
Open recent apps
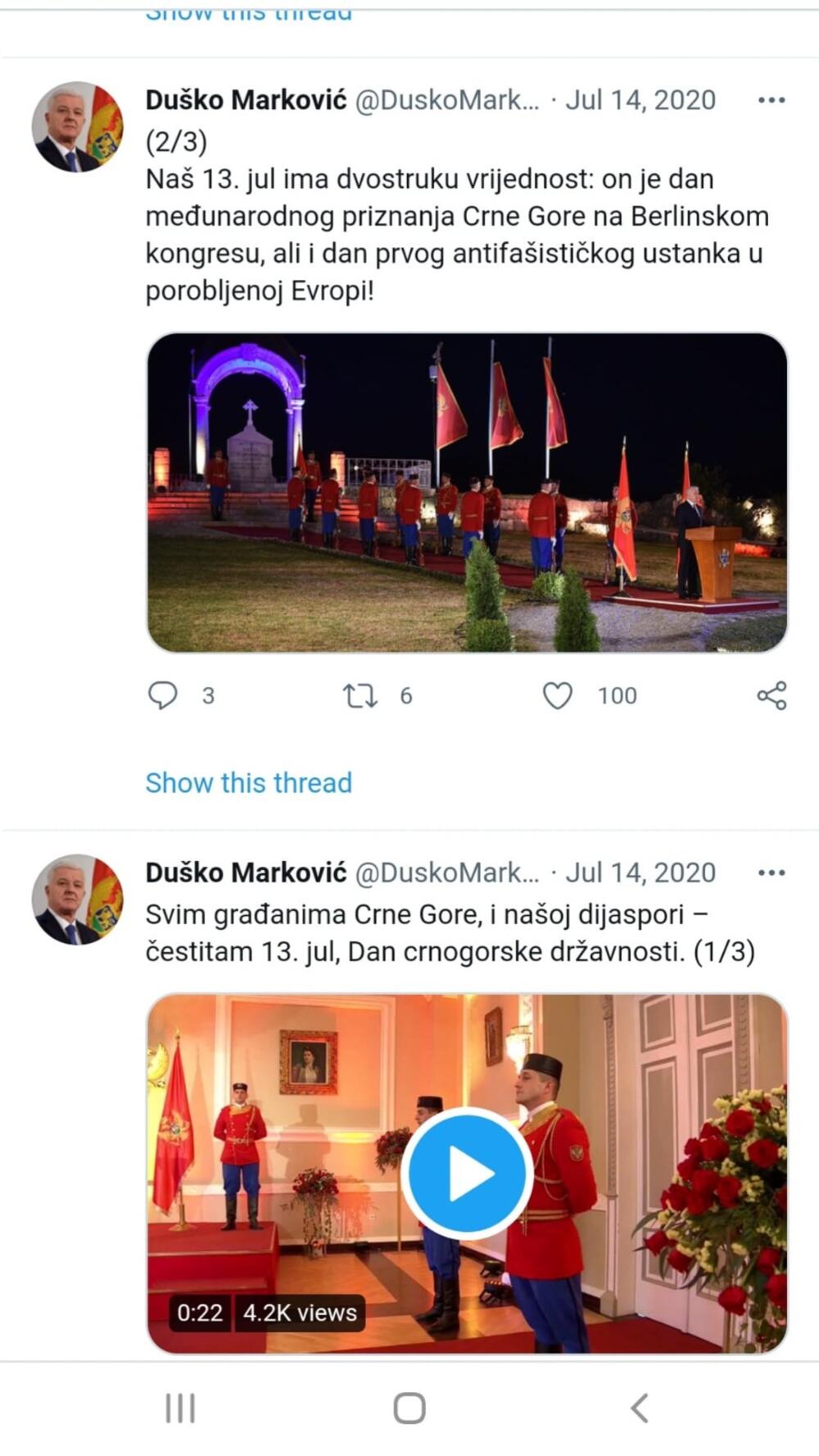180,1409
